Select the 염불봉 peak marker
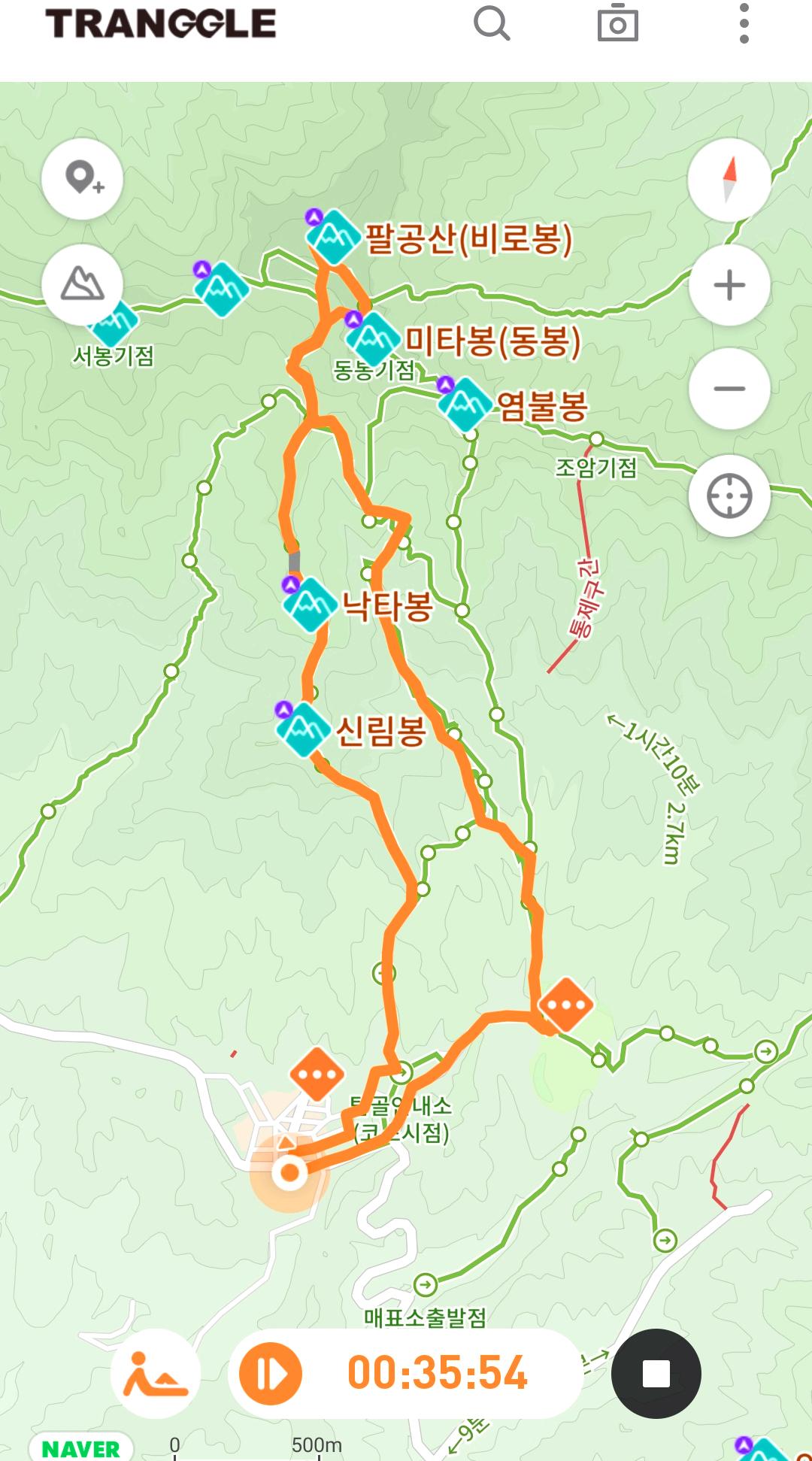This screenshot has width=812, height=1461. pos(464,405)
